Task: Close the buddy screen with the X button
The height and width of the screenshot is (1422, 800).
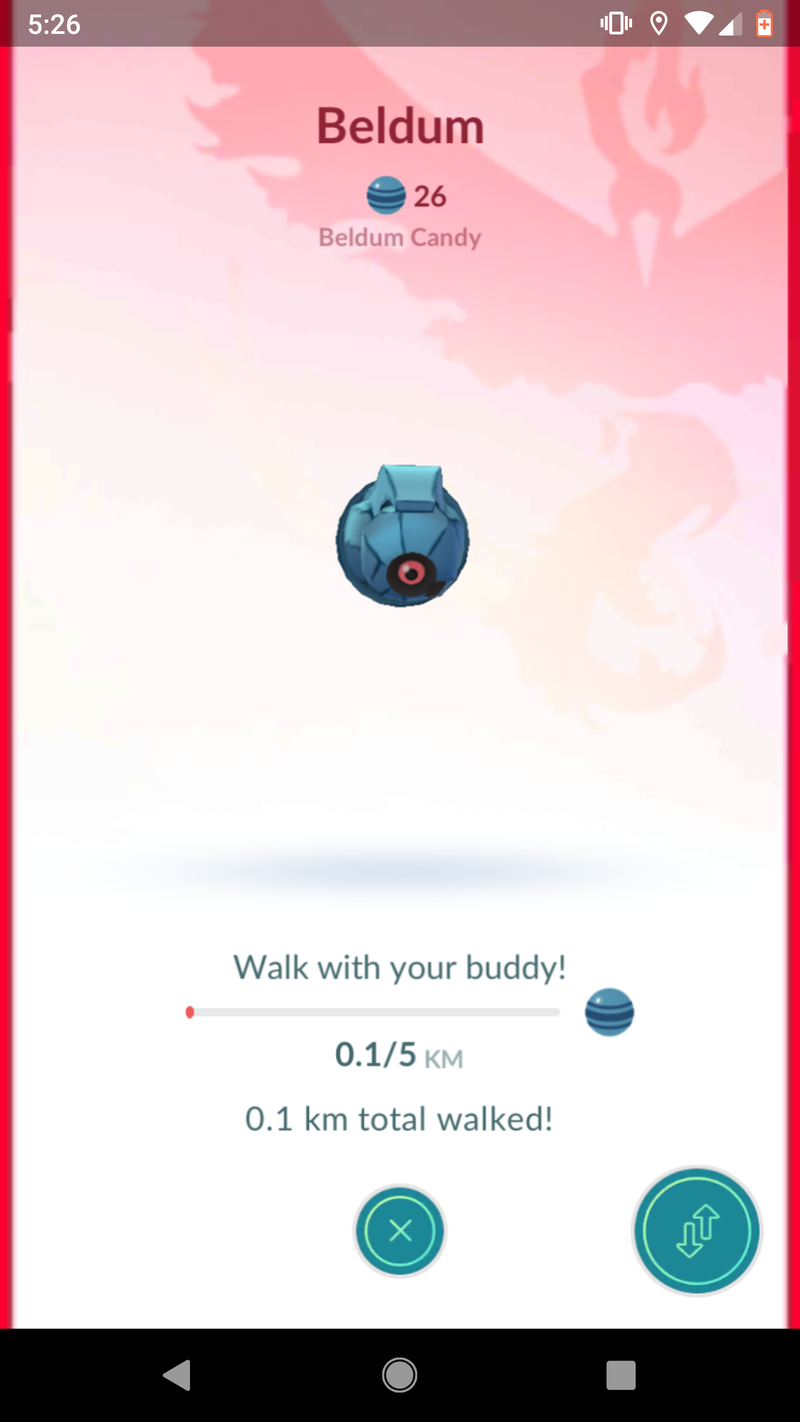Action: [x=399, y=1231]
